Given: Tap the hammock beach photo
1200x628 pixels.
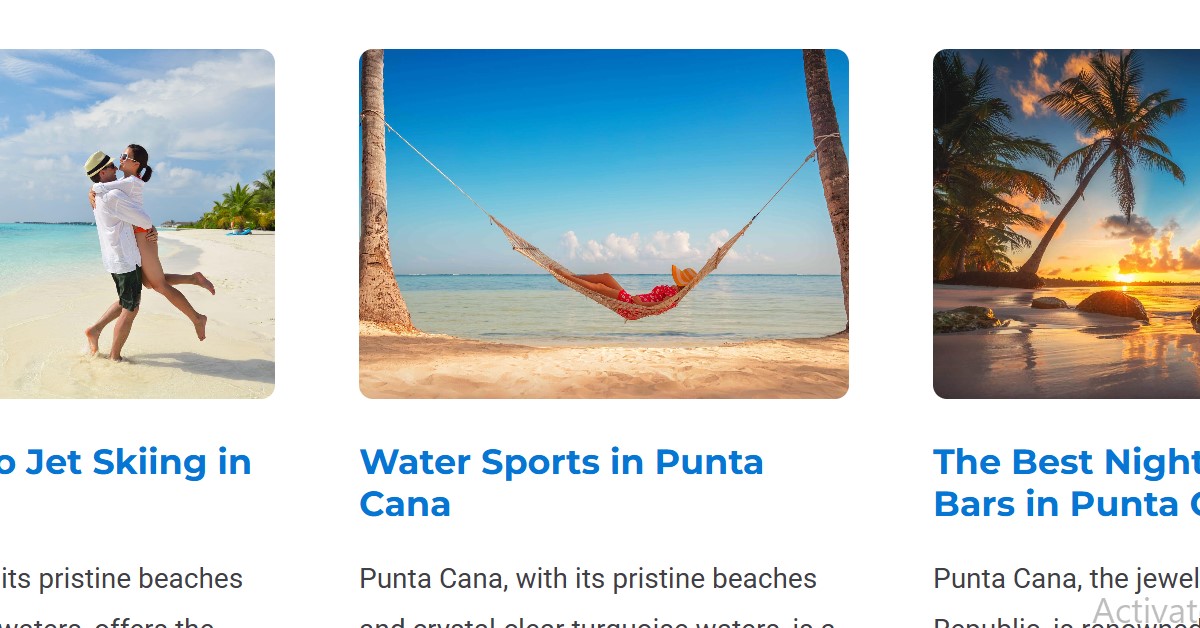Looking at the screenshot, I should click(x=603, y=224).
